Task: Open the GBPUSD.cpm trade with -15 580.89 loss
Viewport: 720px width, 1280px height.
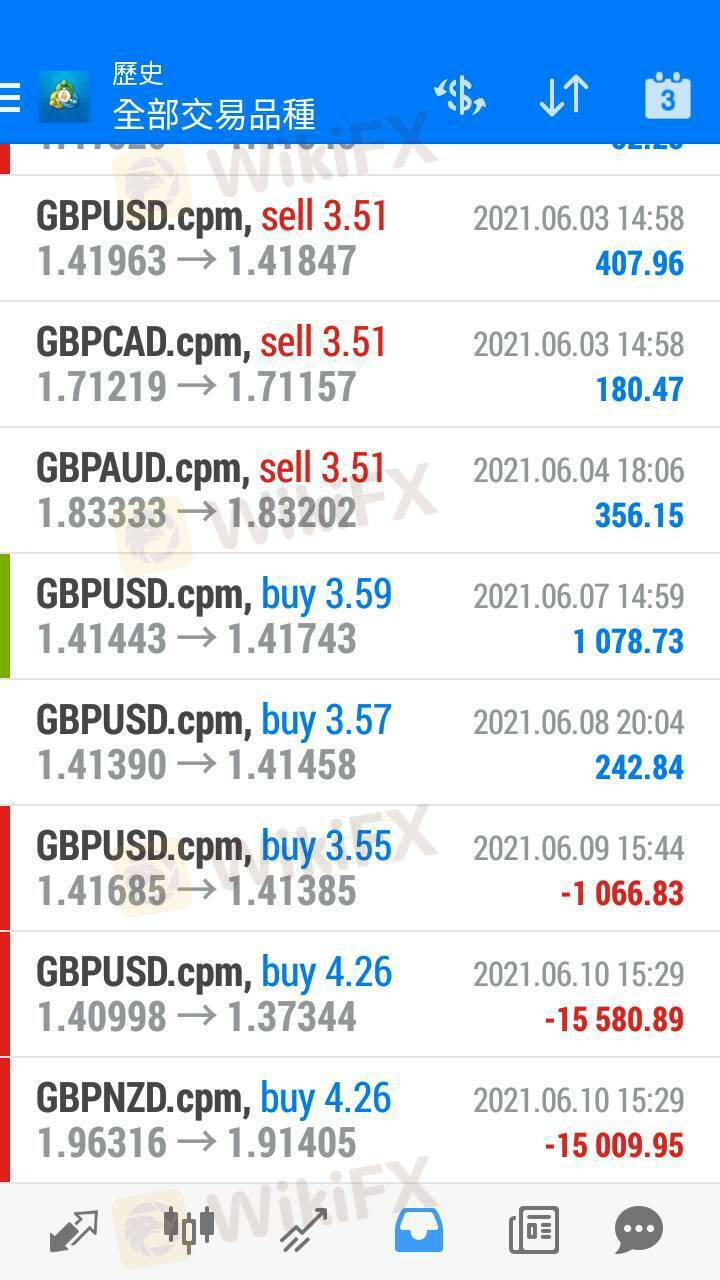Action: [x=360, y=994]
